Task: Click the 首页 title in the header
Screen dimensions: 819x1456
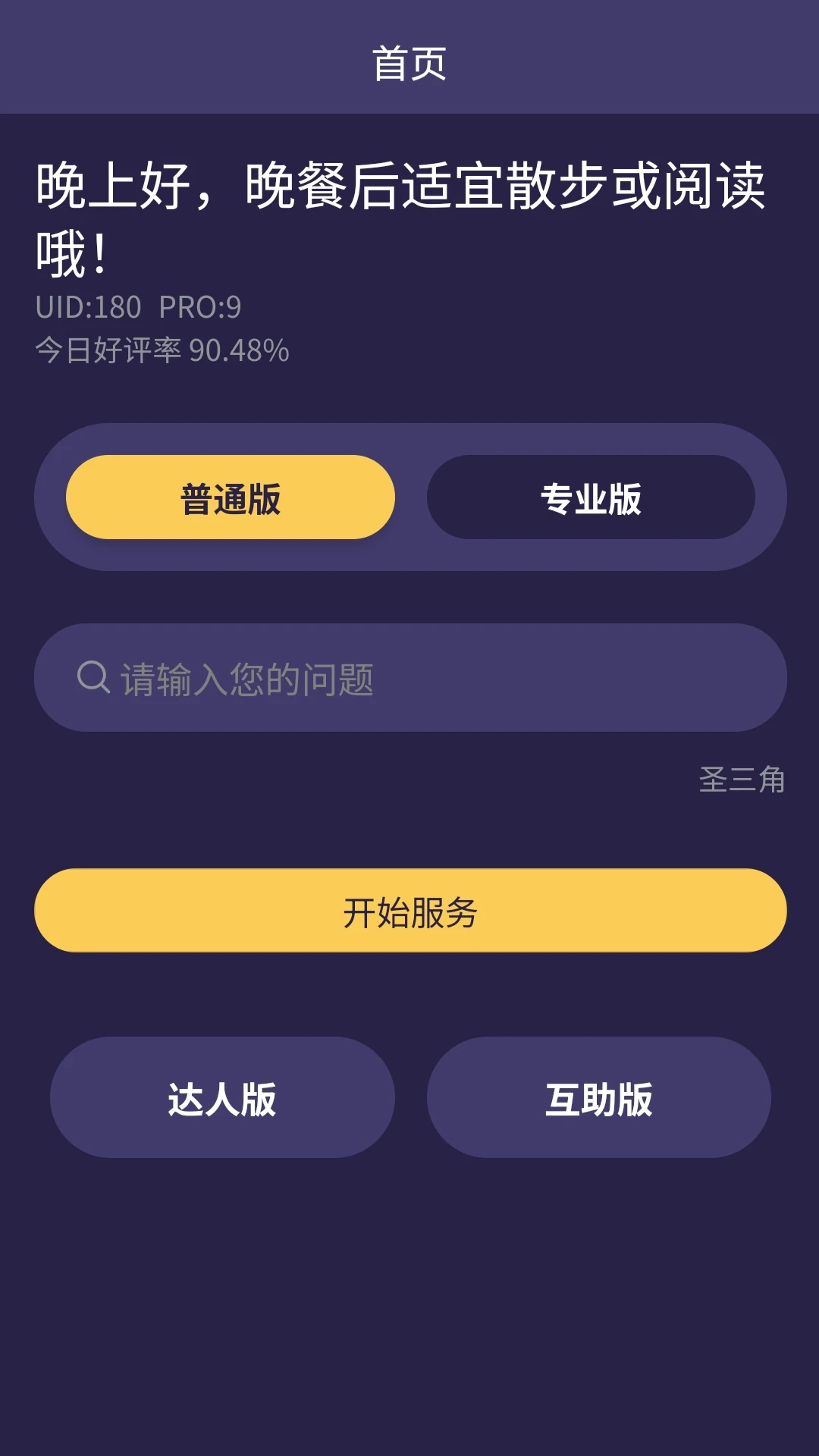Action: [409, 64]
